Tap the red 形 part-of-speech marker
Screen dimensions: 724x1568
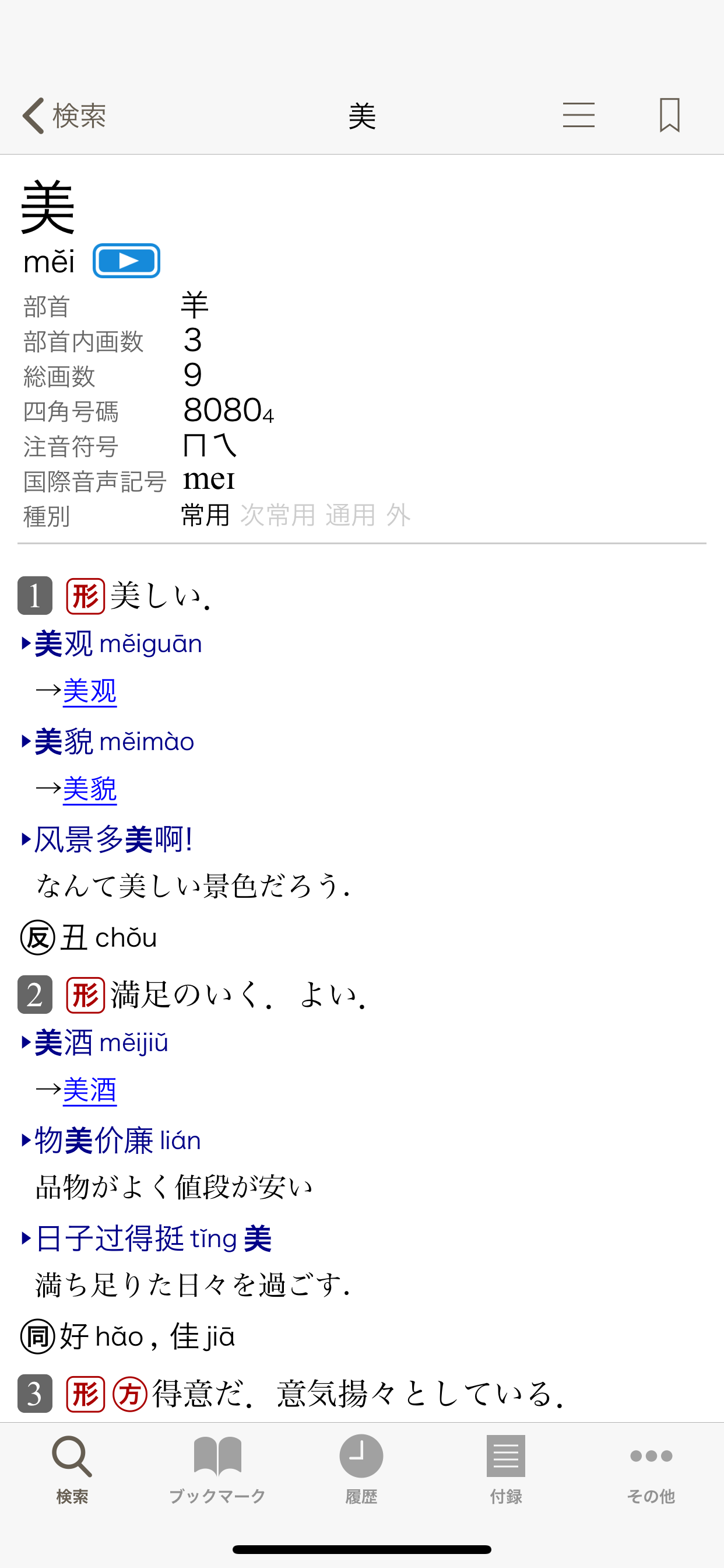click(85, 596)
